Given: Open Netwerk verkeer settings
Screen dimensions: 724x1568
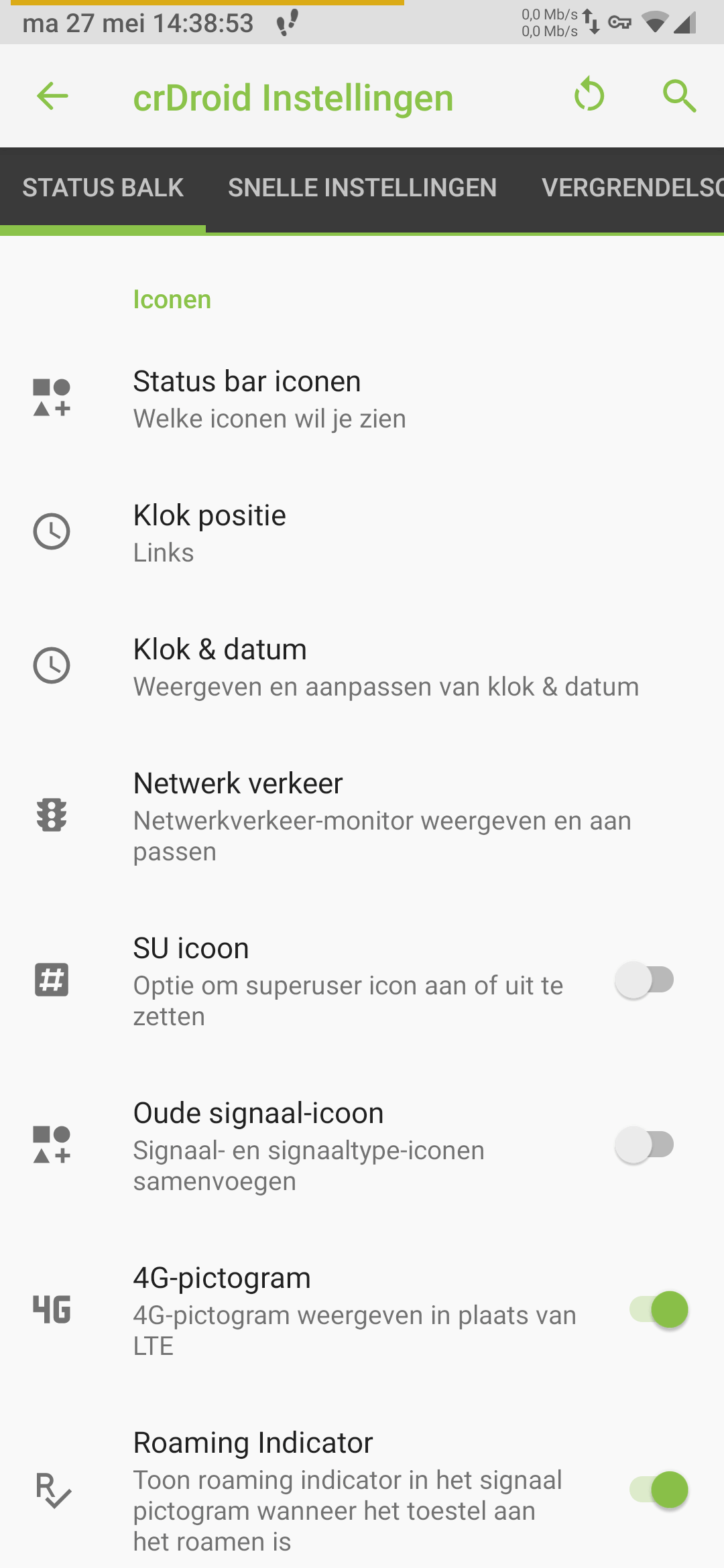Looking at the screenshot, I should (x=362, y=815).
